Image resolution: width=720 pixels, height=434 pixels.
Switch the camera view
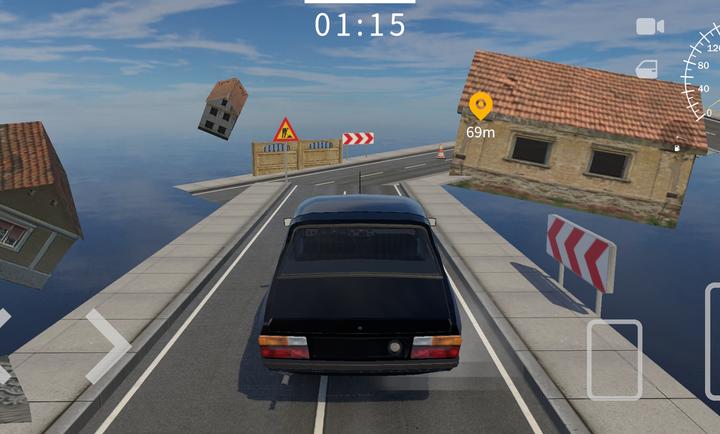click(x=649, y=27)
